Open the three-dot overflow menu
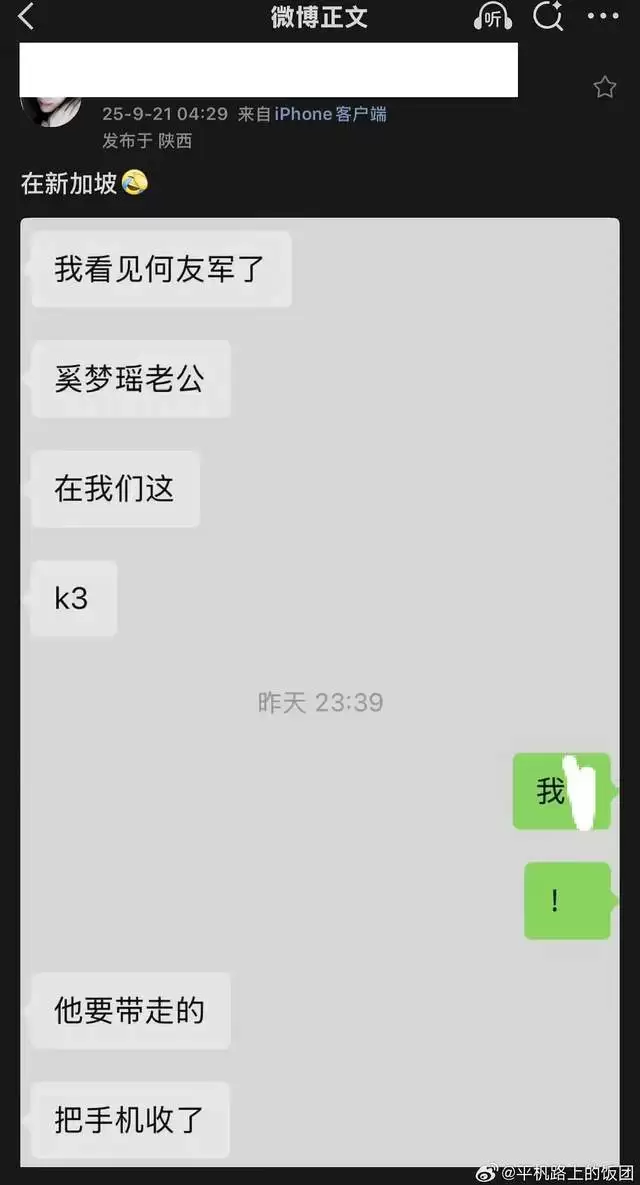 603,16
